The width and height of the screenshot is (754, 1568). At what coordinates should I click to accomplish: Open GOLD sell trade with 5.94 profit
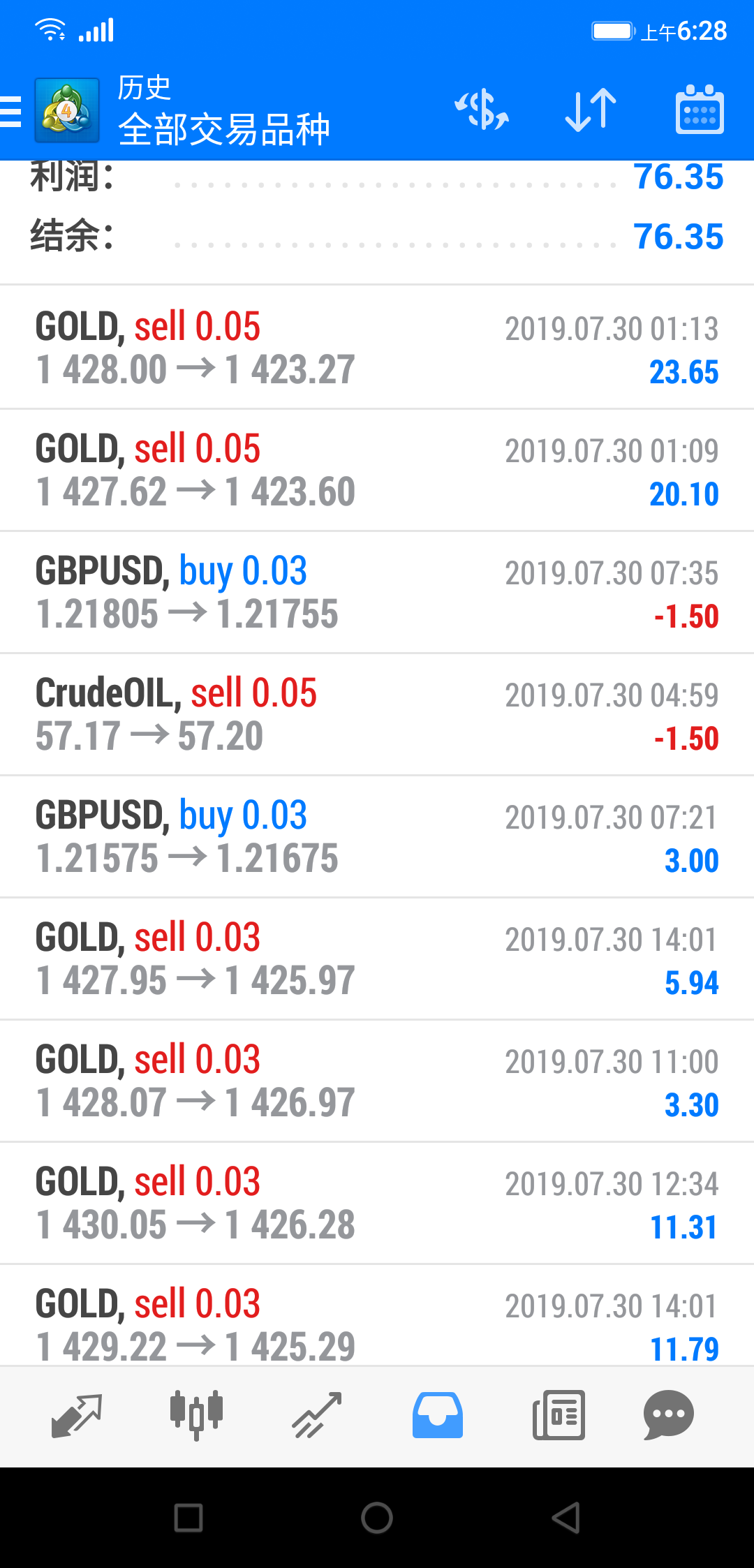(x=377, y=959)
